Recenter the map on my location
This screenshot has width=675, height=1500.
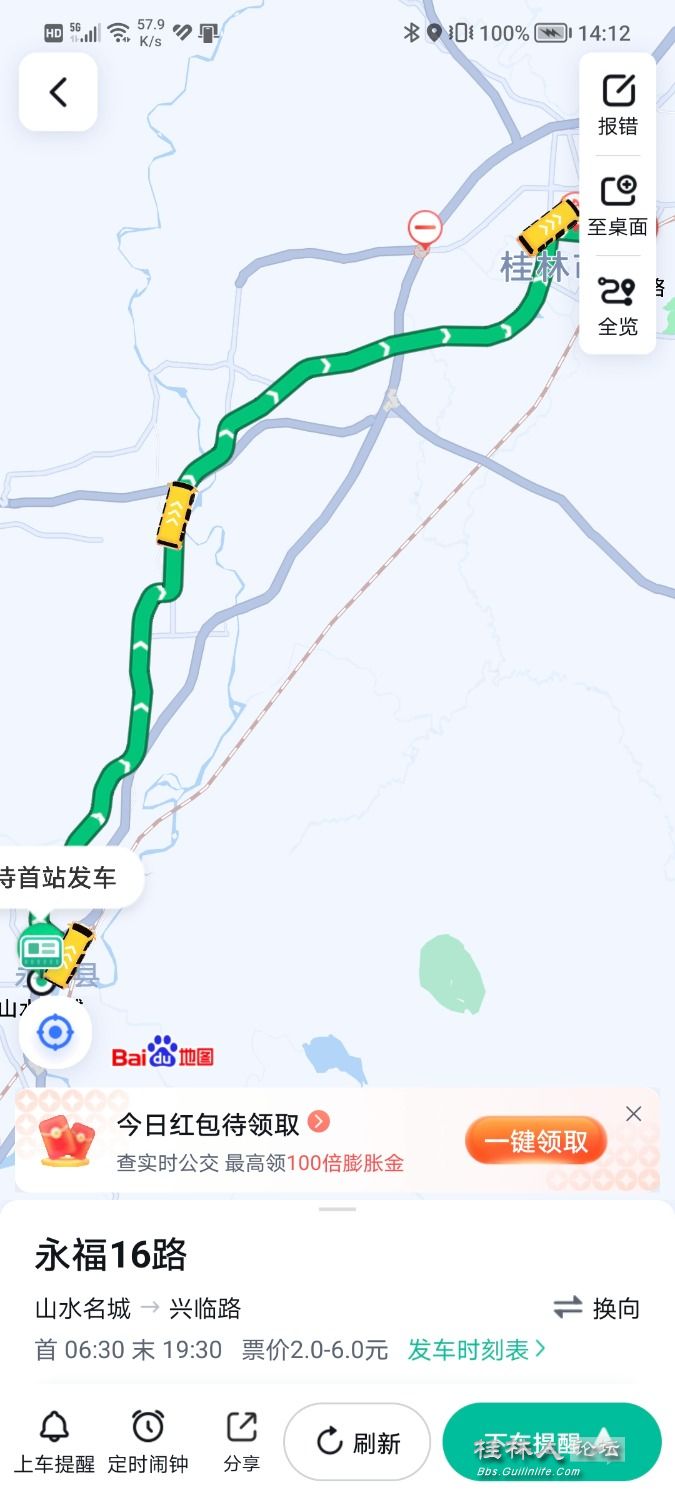click(x=55, y=1032)
